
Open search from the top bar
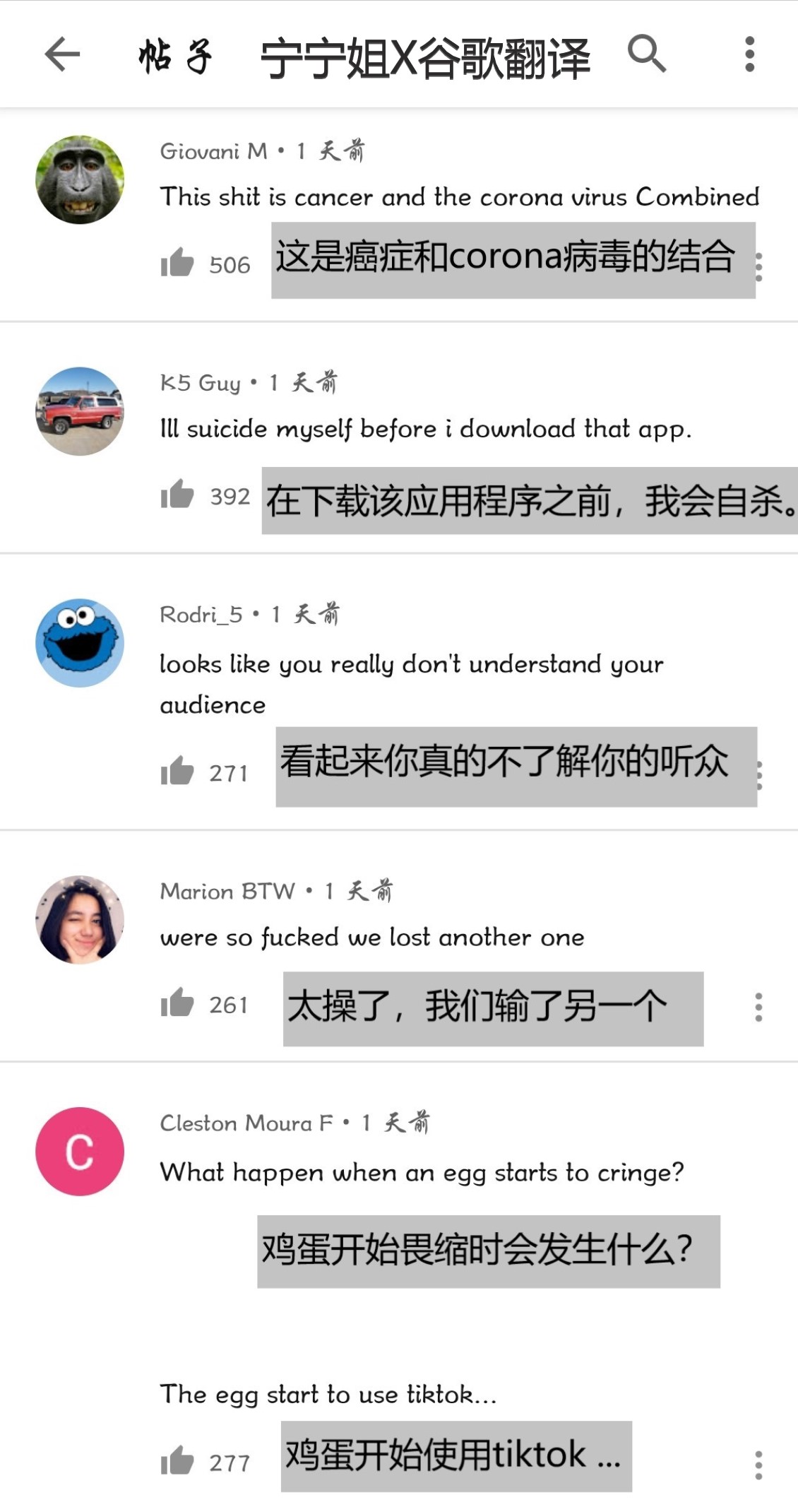[x=646, y=54]
